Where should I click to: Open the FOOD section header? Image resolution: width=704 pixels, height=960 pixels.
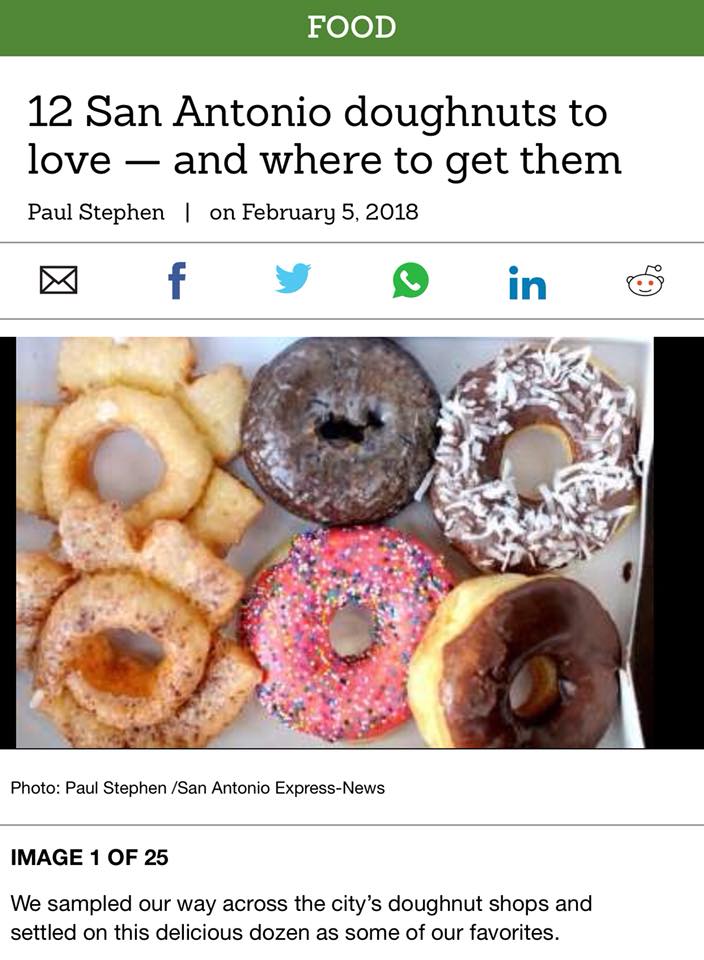(x=352, y=27)
